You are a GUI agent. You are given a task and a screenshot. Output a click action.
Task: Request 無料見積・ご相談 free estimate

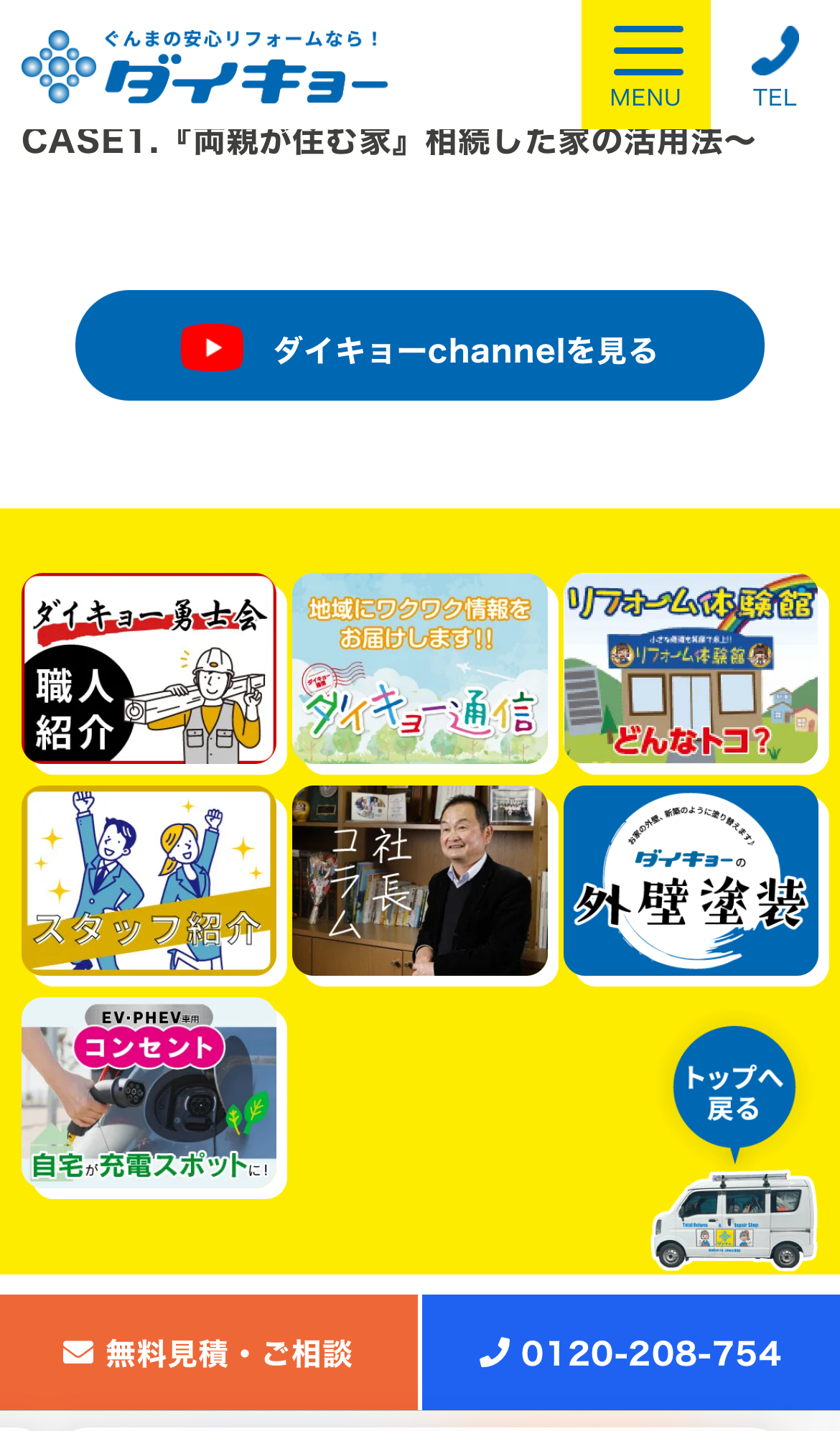coord(208,1353)
